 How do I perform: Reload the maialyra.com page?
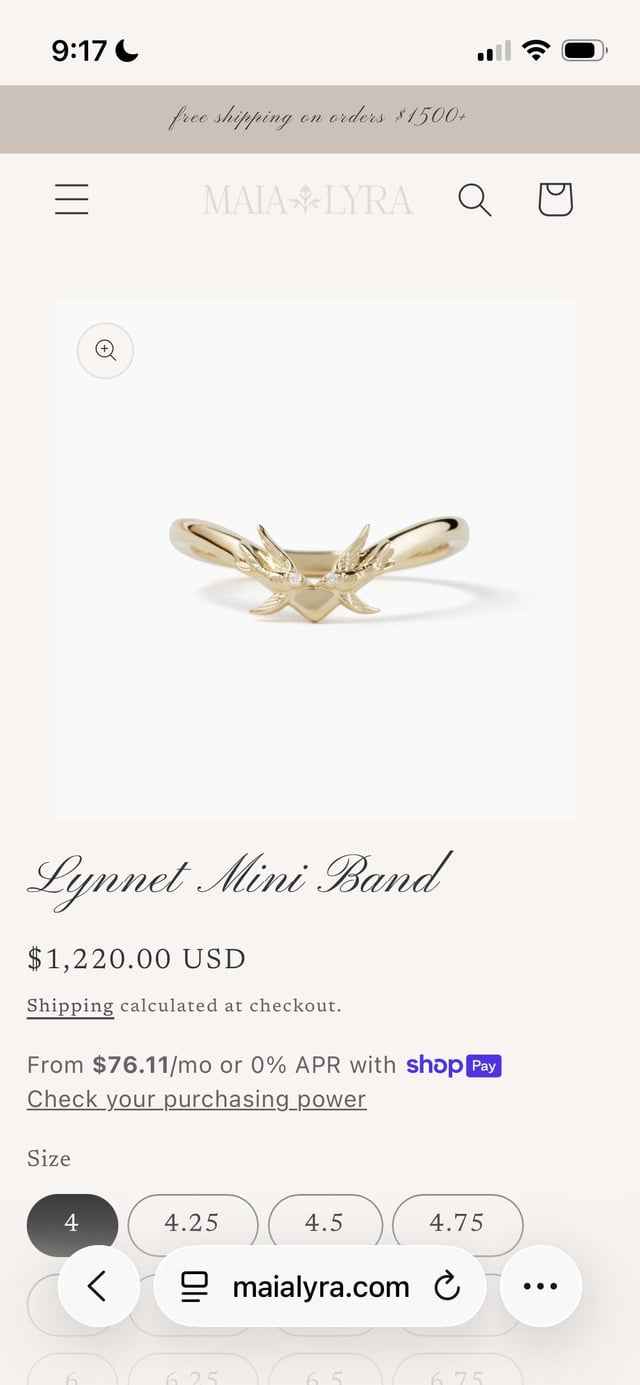[447, 1286]
